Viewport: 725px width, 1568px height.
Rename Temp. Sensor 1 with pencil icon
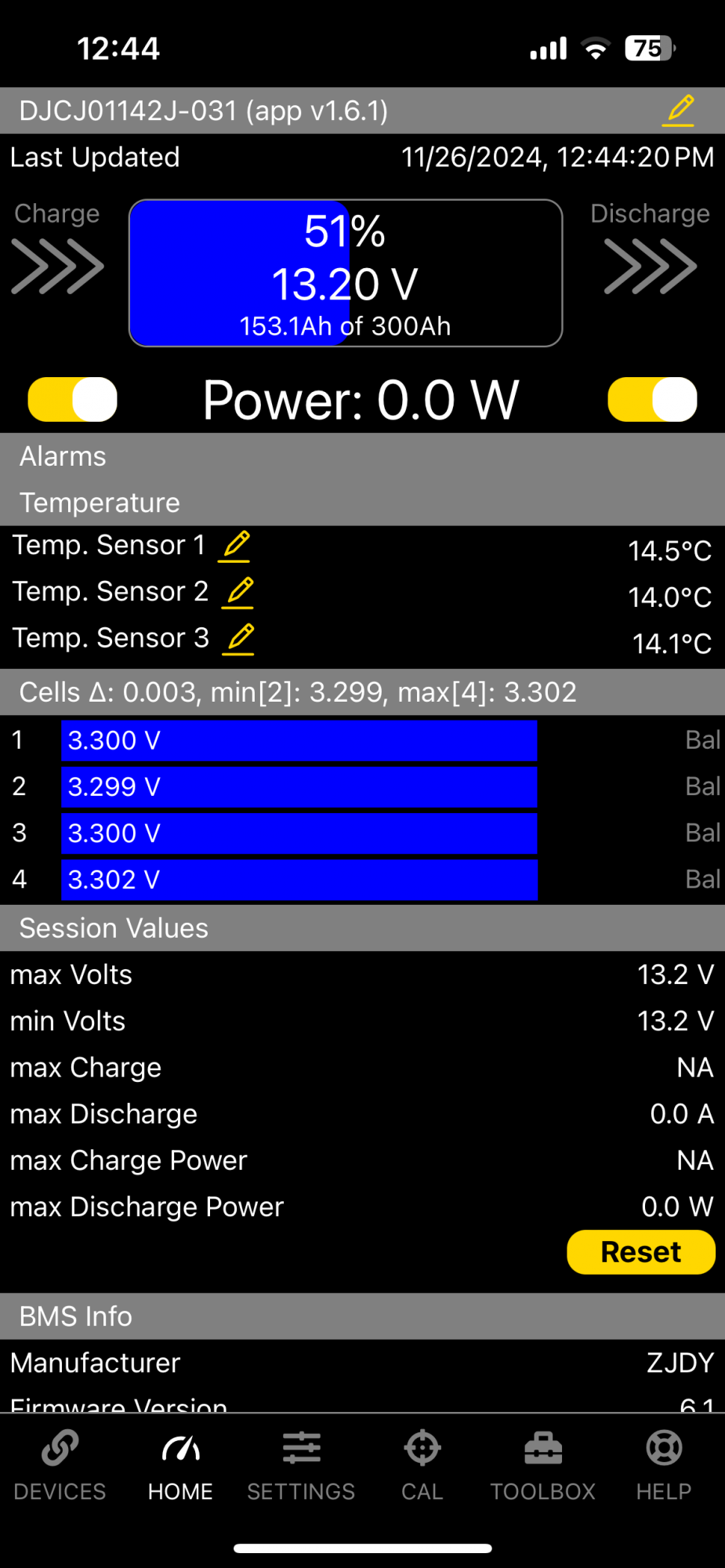click(234, 546)
